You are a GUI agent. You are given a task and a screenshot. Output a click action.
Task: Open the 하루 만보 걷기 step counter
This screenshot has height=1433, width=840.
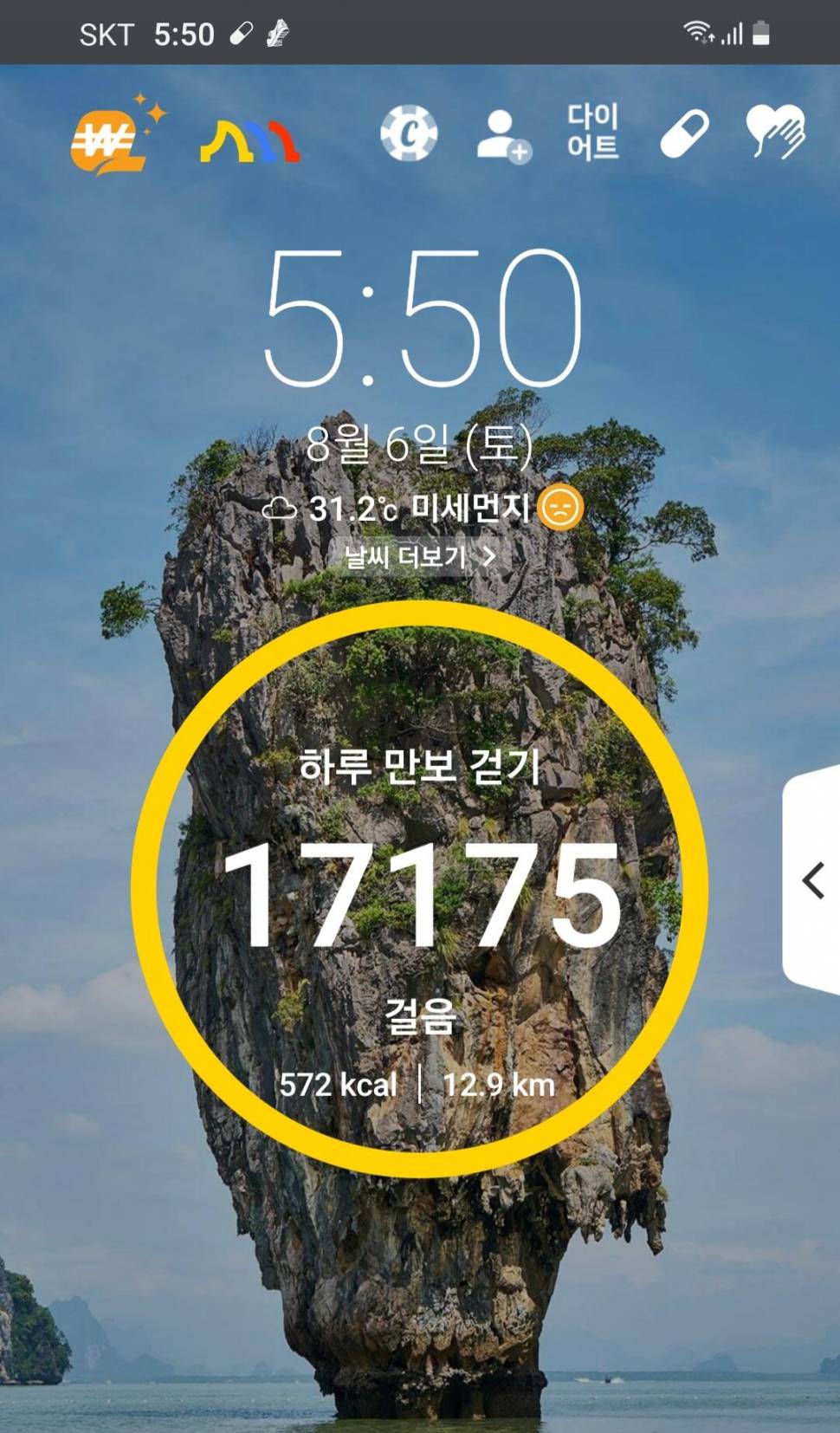click(x=420, y=888)
